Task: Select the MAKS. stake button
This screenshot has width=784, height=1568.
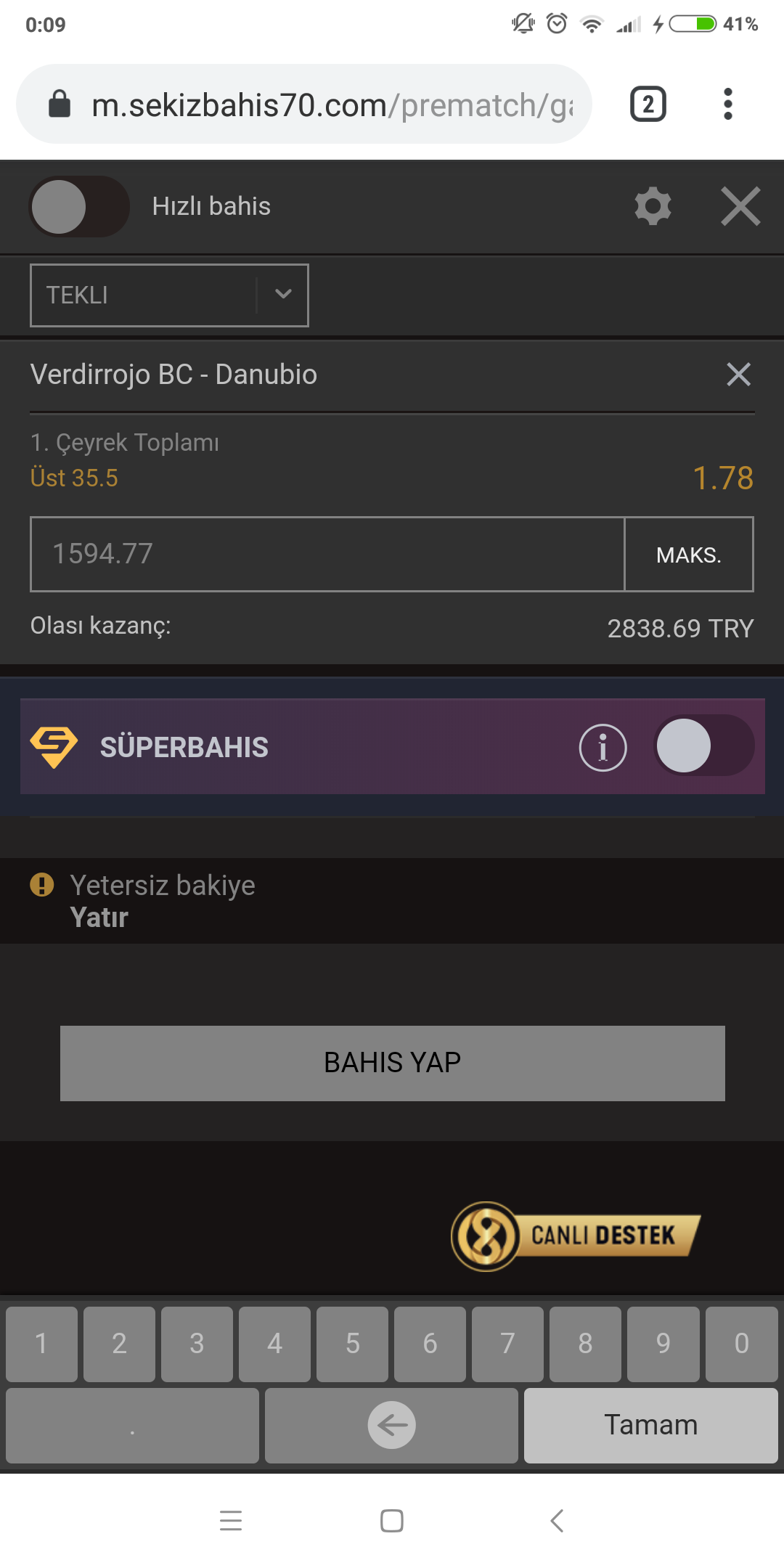Action: tap(689, 554)
